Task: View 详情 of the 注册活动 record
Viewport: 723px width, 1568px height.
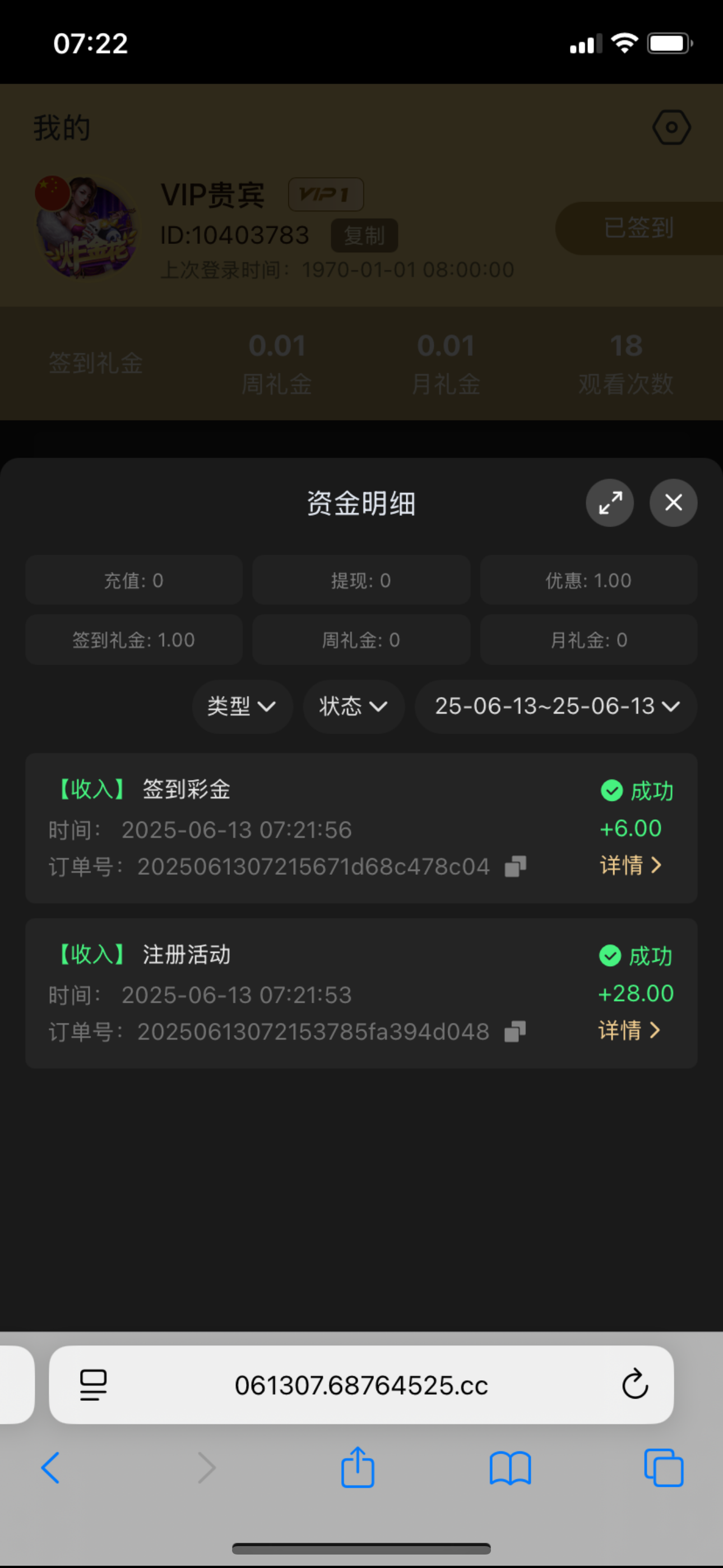Action: (x=629, y=1030)
